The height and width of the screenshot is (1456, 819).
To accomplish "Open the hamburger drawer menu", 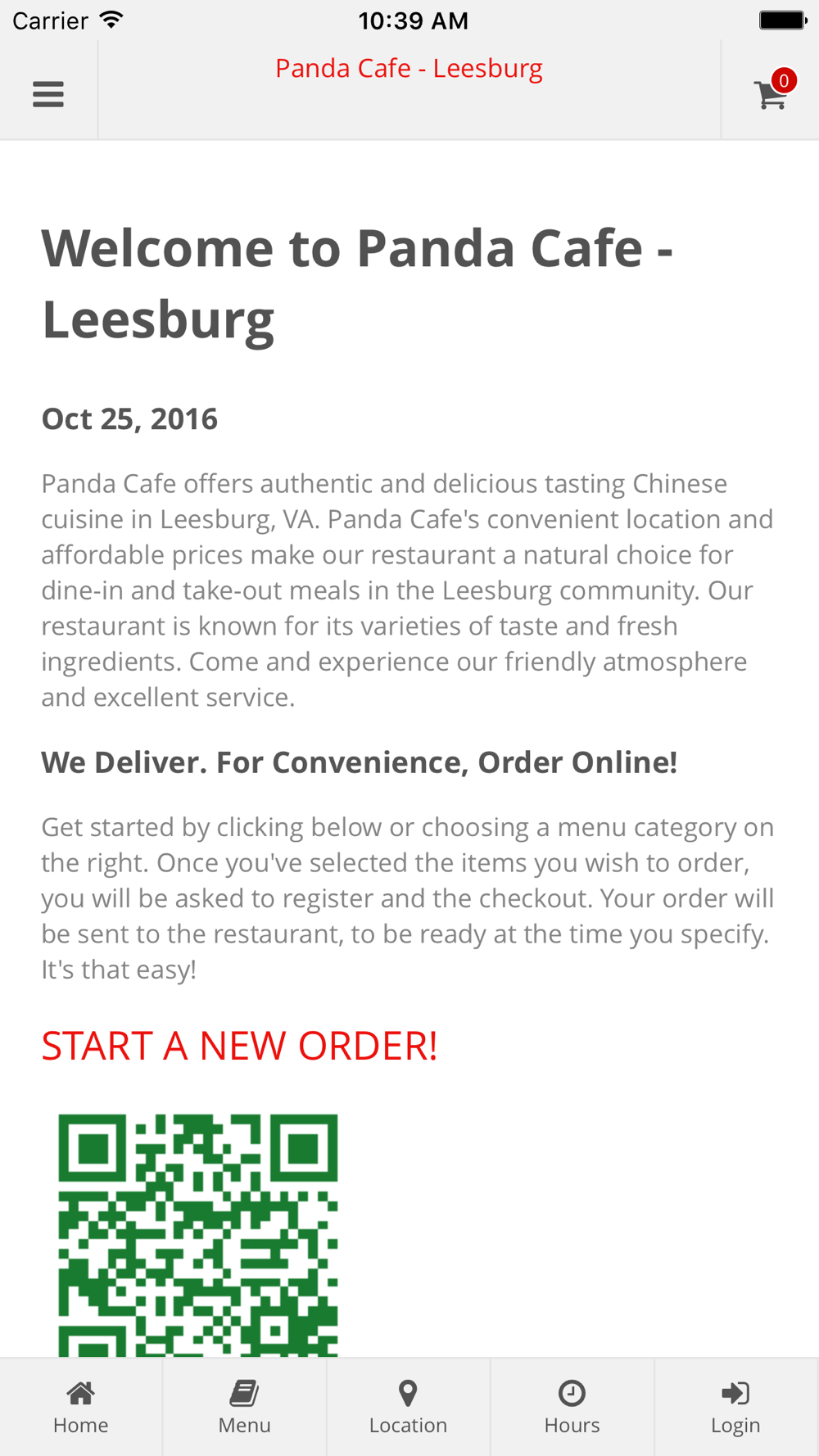I will tap(48, 94).
